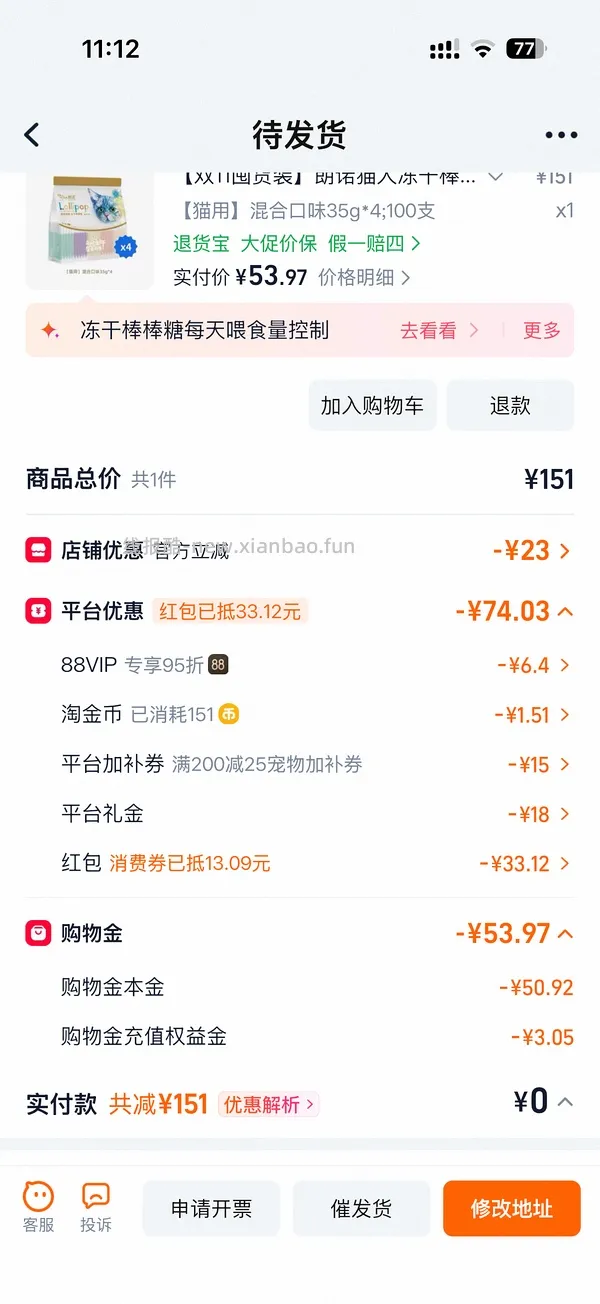Tap 更多 on the tips banner
This screenshot has height=1304, width=600.
[542, 331]
